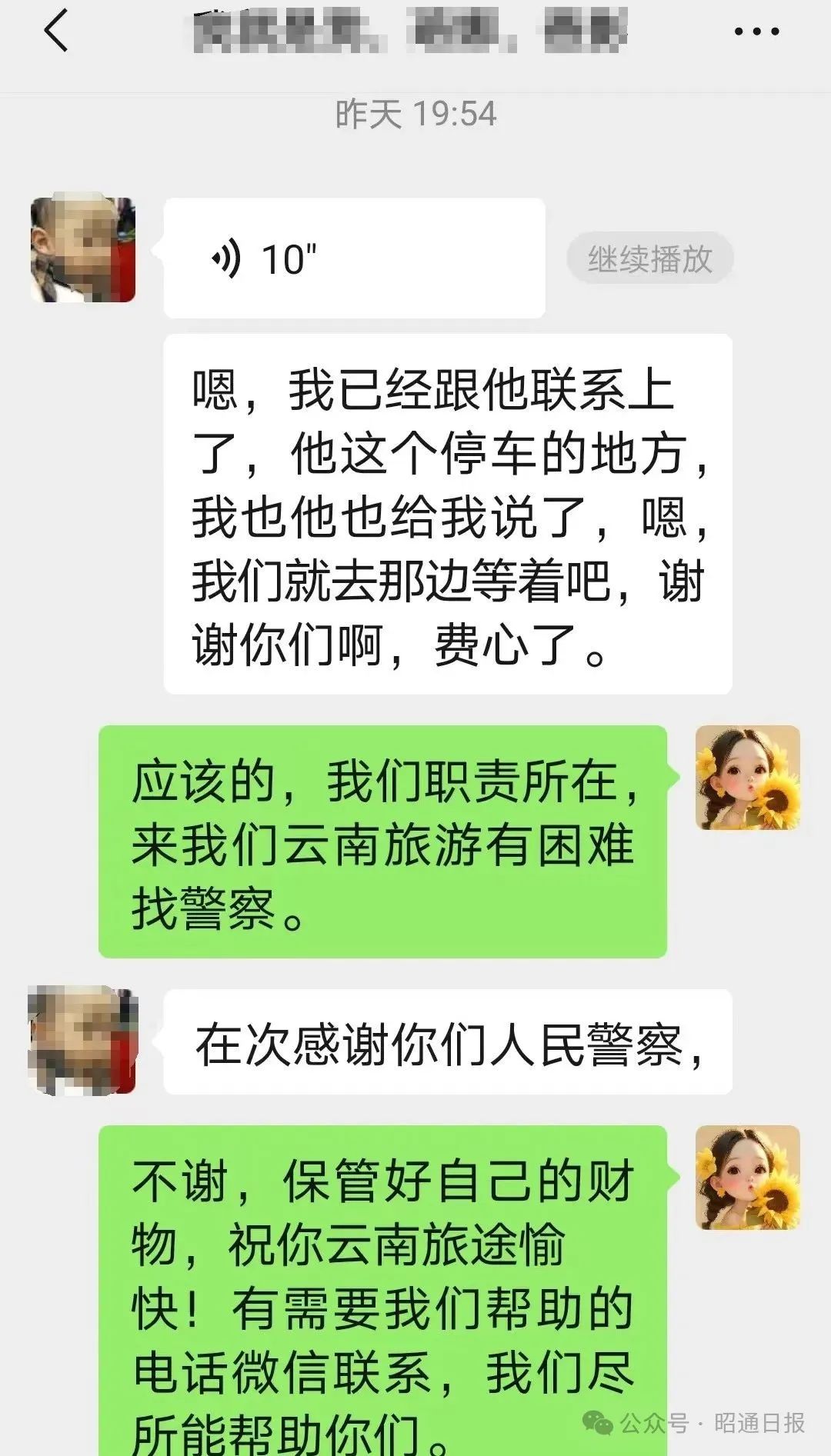Open the three-dot chat options menu
Screen dimensions: 831x1456
click(756, 32)
